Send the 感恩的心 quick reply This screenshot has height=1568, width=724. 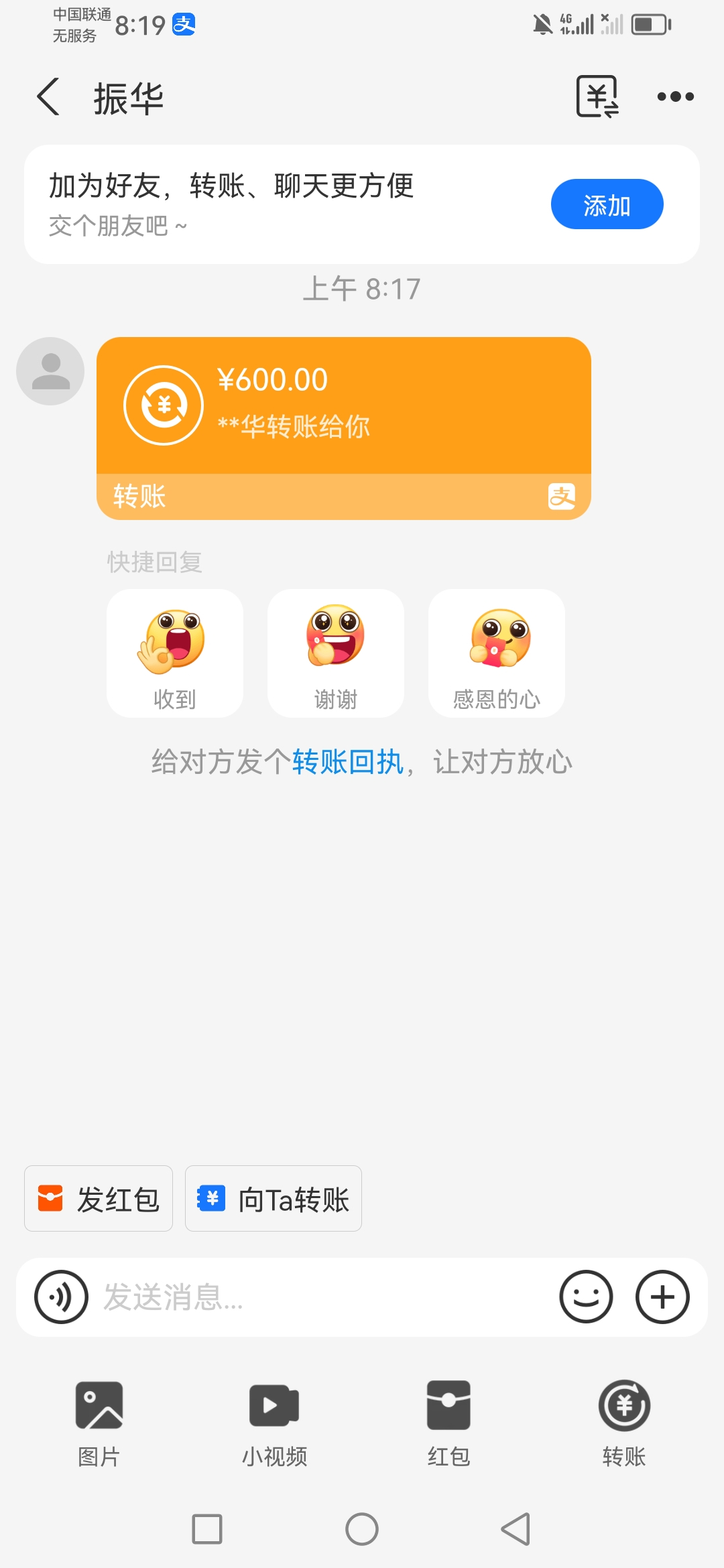[x=497, y=653]
